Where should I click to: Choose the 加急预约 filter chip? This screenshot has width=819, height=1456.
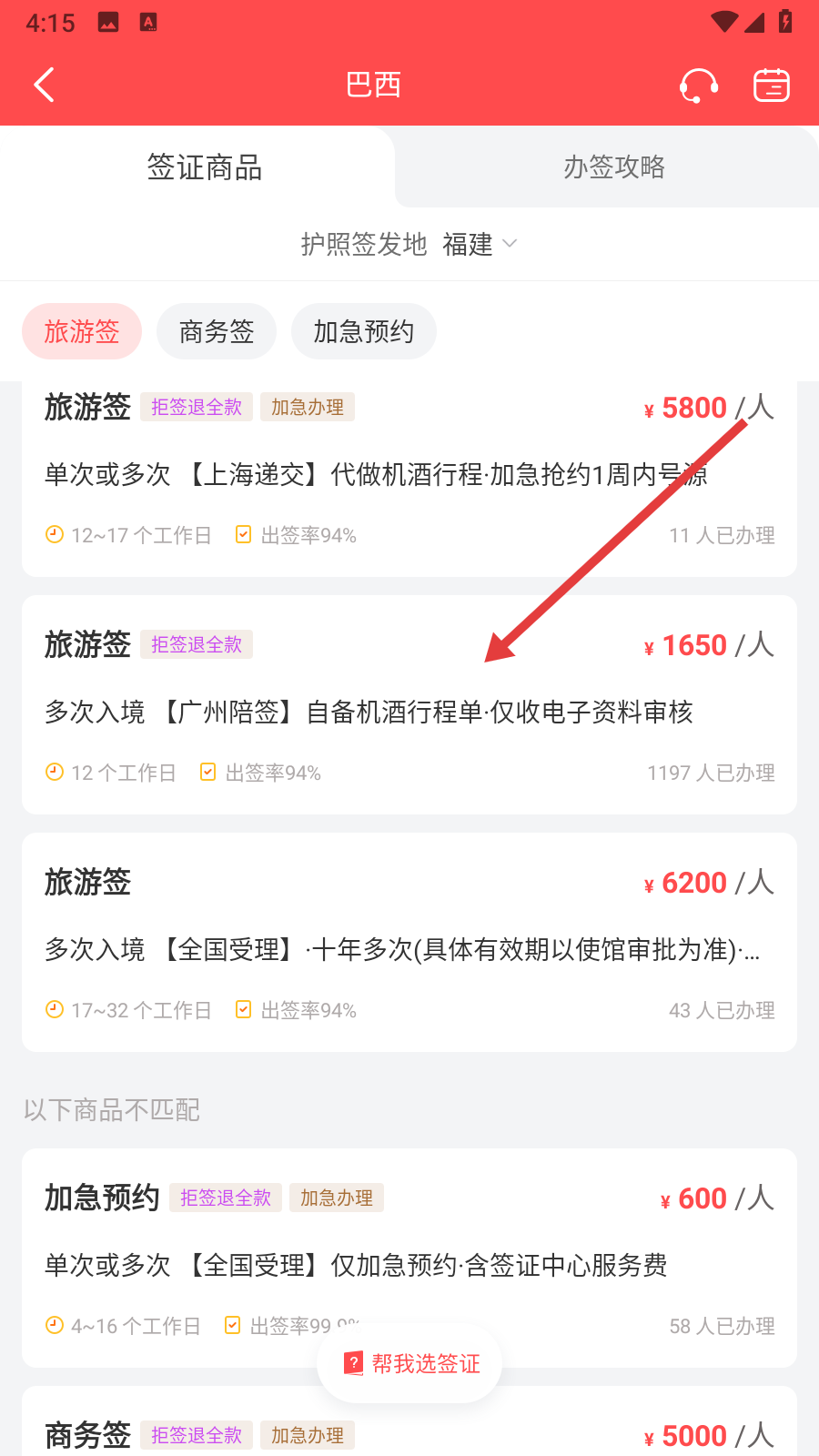pyautogui.click(x=363, y=331)
